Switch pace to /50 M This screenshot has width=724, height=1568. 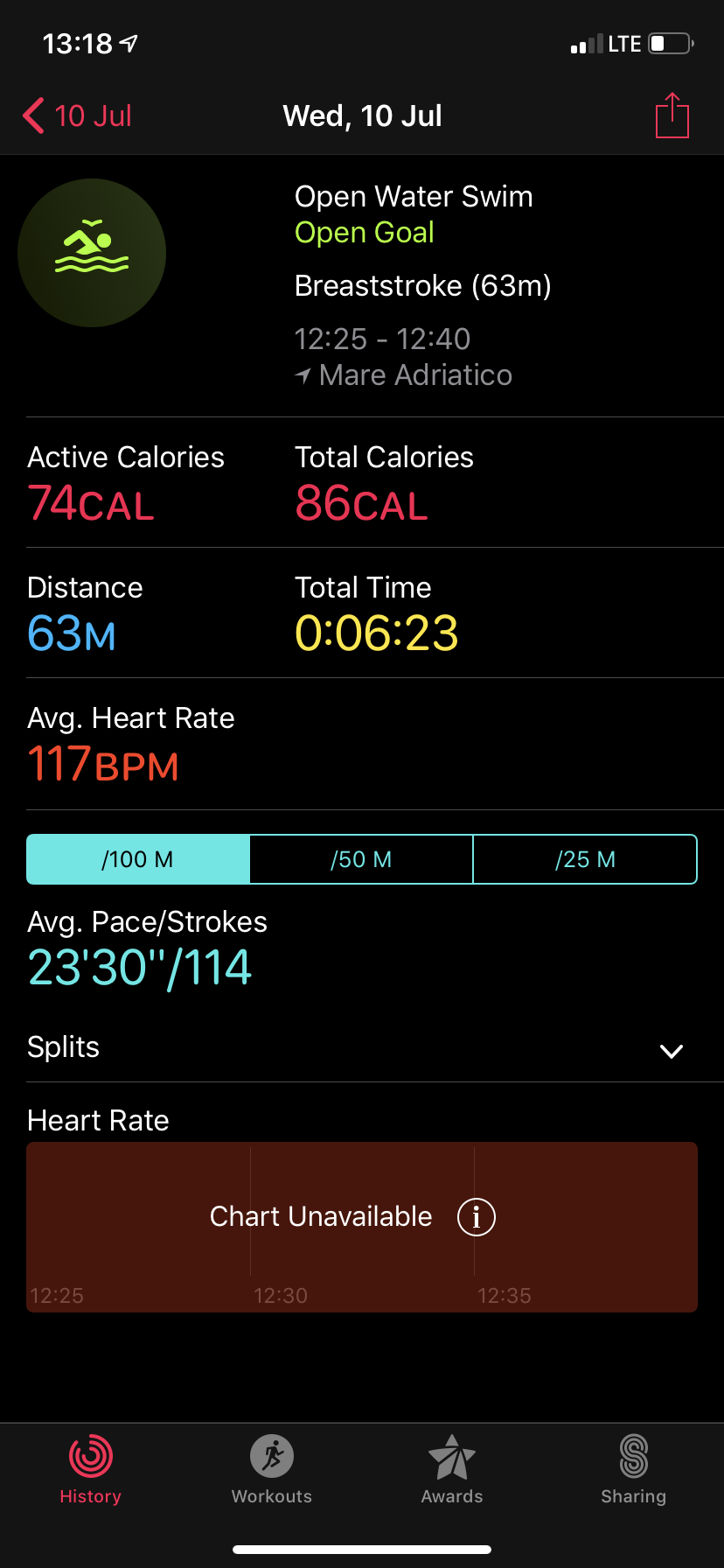point(361,859)
